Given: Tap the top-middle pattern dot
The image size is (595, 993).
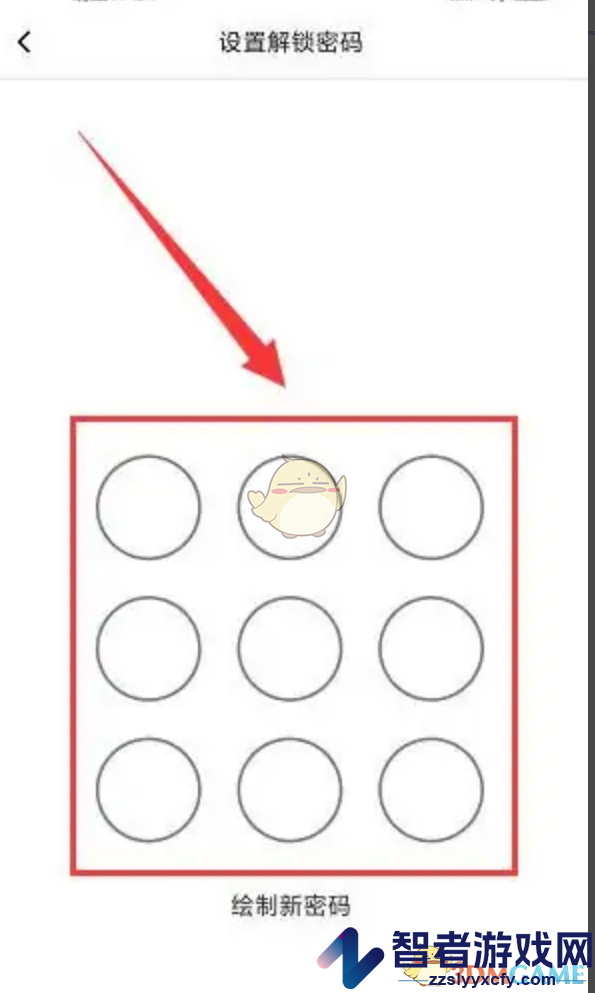Looking at the screenshot, I should point(290,507).
